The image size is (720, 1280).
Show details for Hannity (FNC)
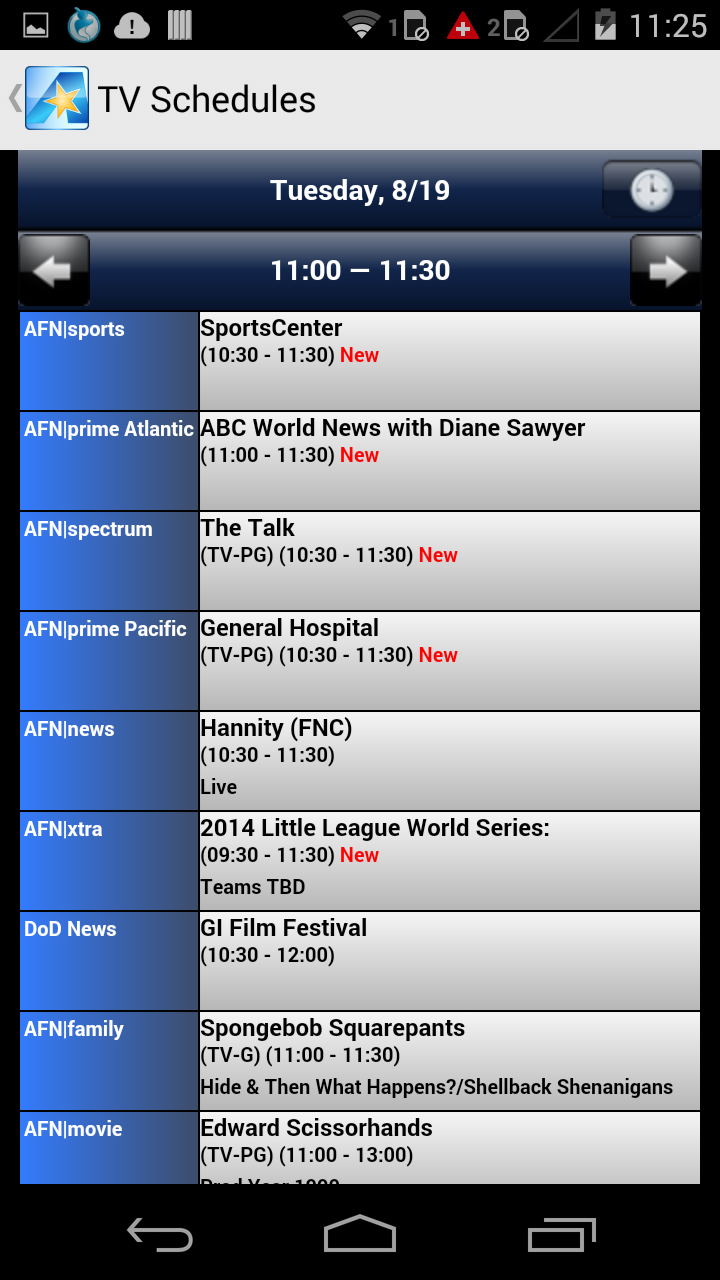click(x=449, y=760)
